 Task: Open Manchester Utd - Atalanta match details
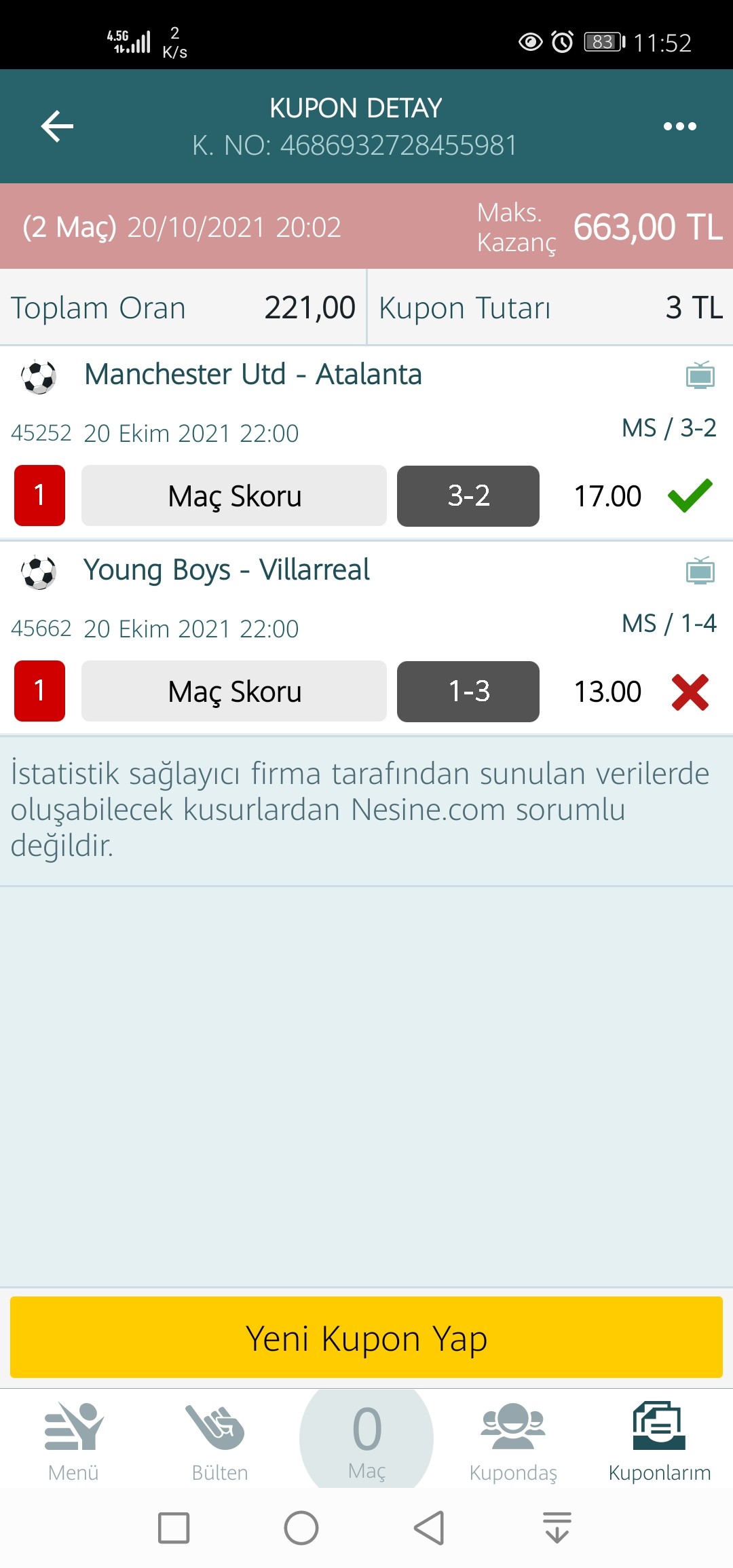point(253,375)
